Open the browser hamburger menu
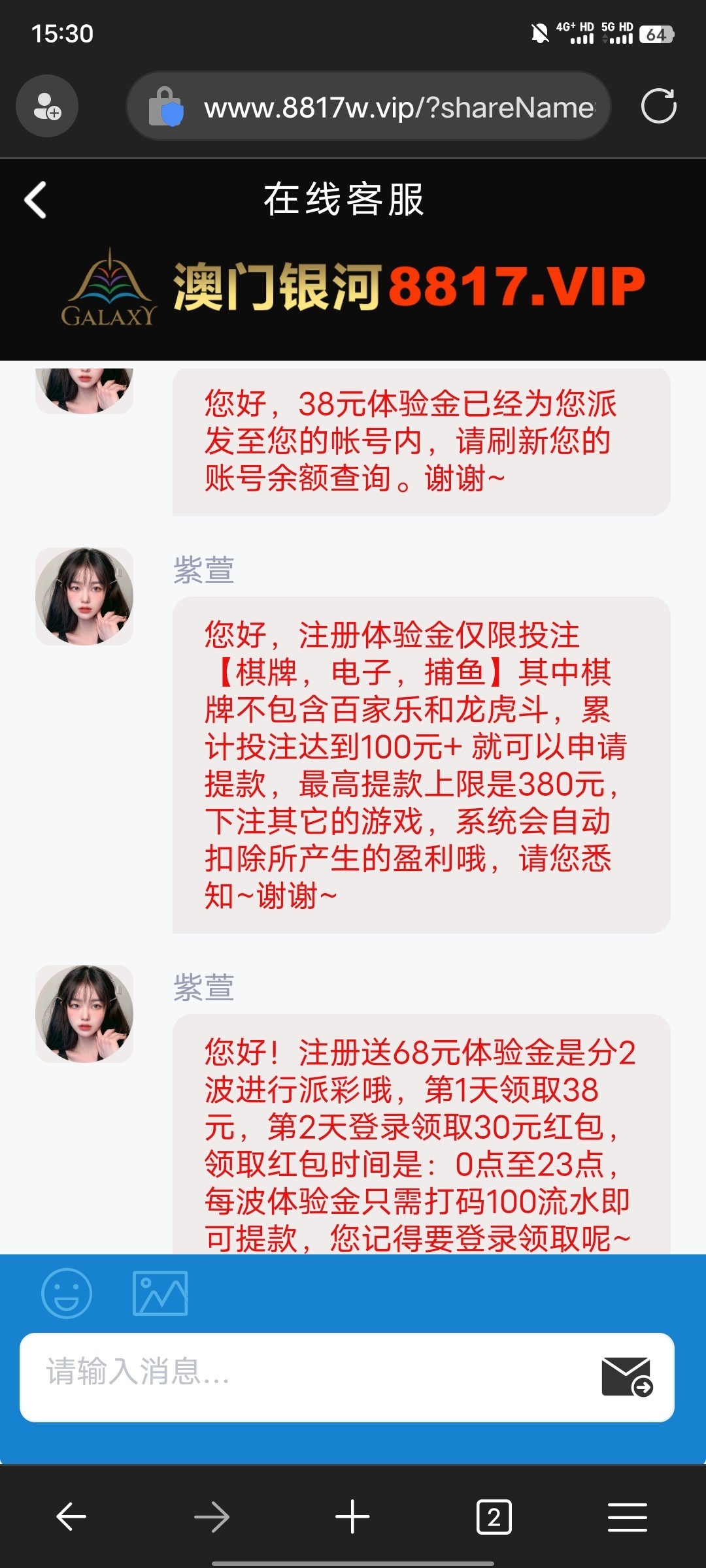Image resolution: width=706 pixels, height=1568 pixels. pyautogui.click(x=627, y=1516)
